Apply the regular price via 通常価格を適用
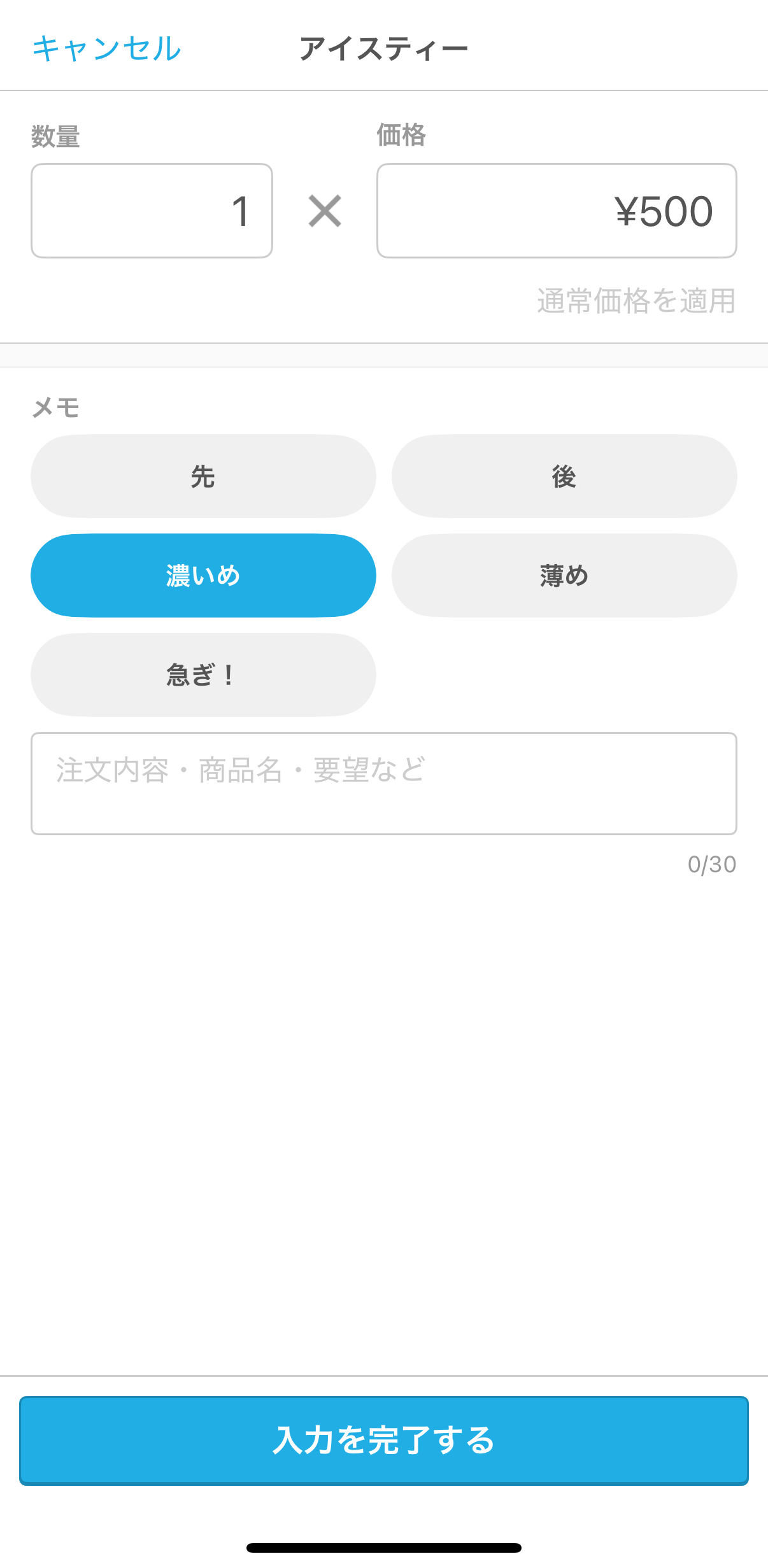768x1568 pixels. [636, 299]
